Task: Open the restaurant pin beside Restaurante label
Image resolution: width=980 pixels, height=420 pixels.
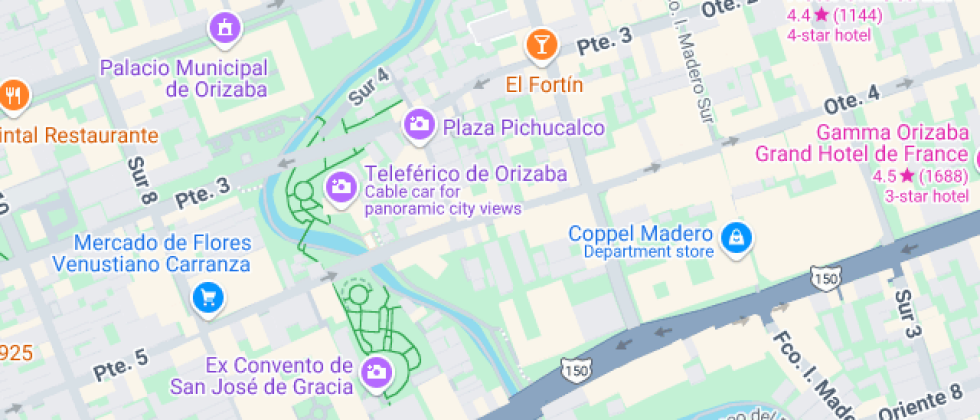Action: (x=13, y=96)
